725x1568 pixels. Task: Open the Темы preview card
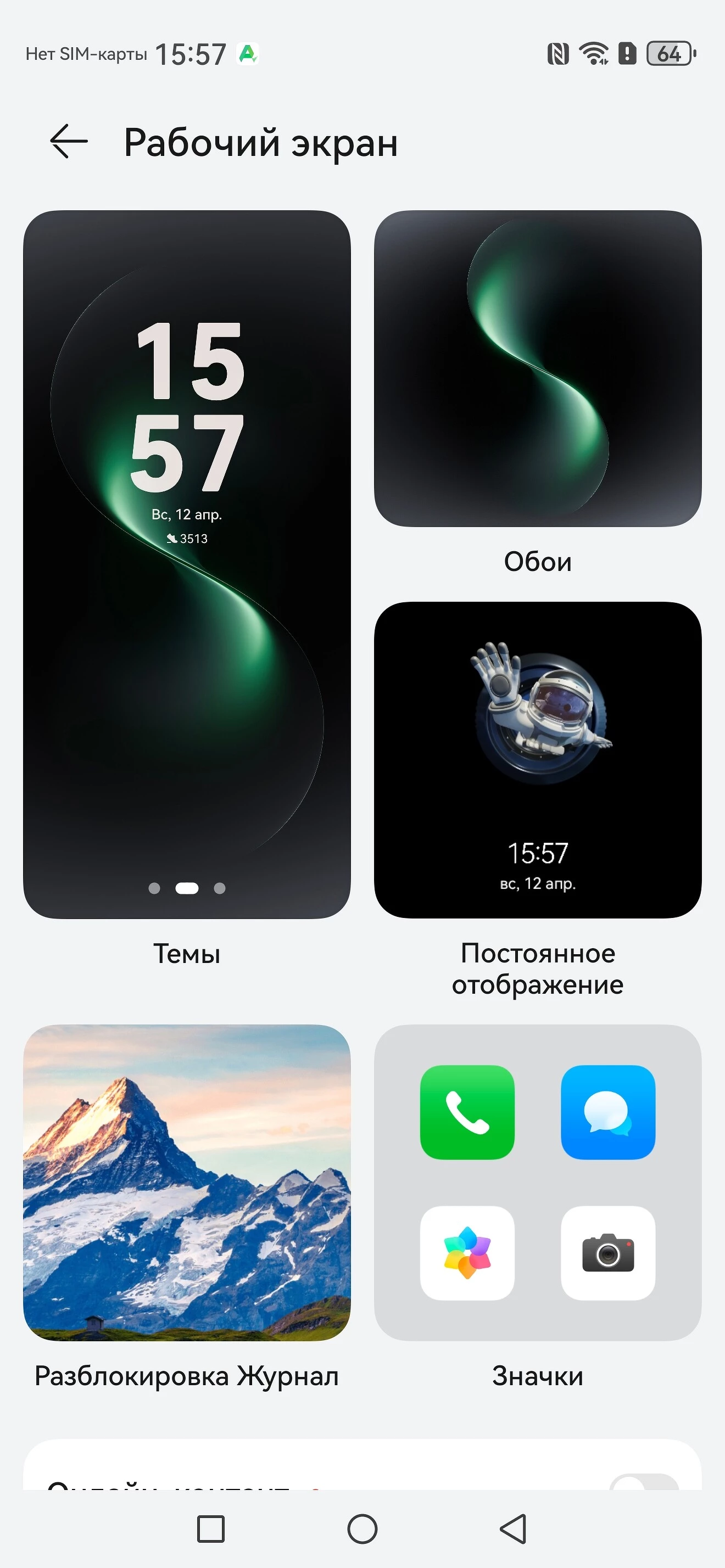(187, 564)
